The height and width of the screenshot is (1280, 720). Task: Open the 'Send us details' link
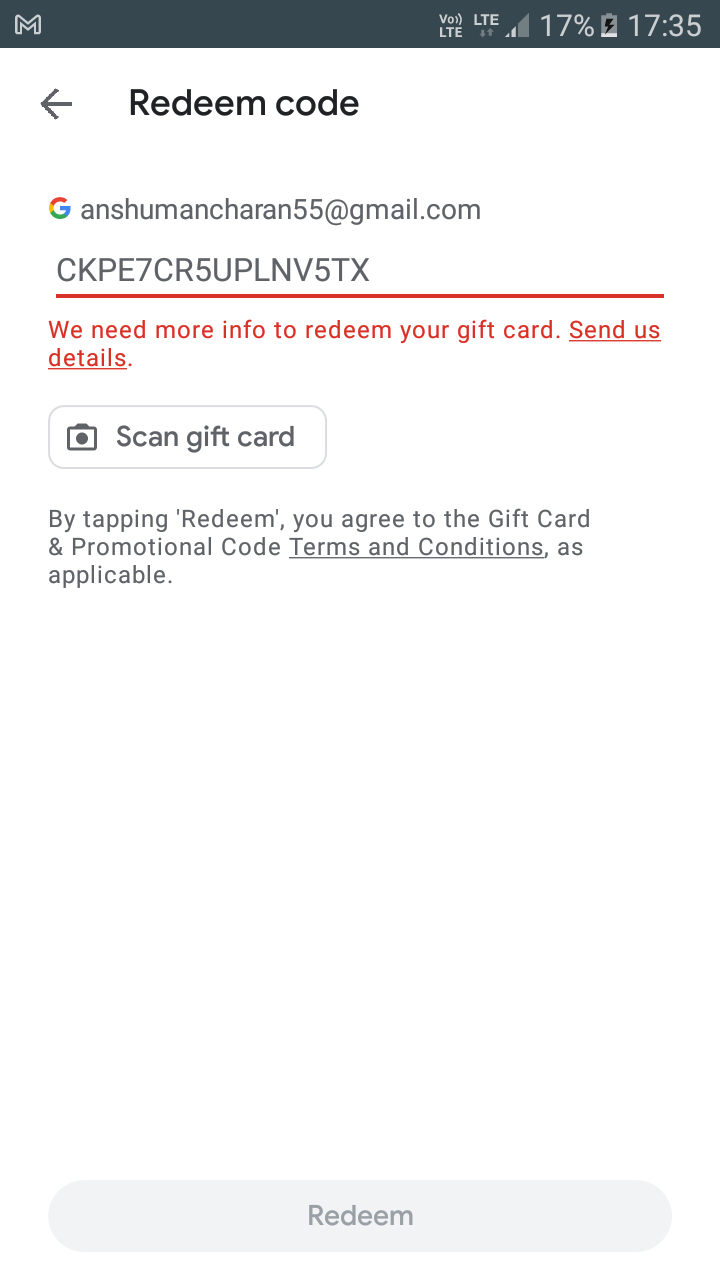(614, 330)
